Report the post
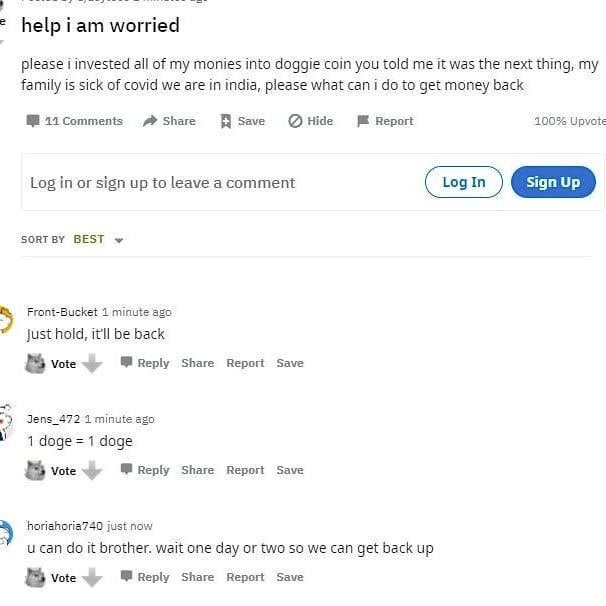 click(385, 121)
